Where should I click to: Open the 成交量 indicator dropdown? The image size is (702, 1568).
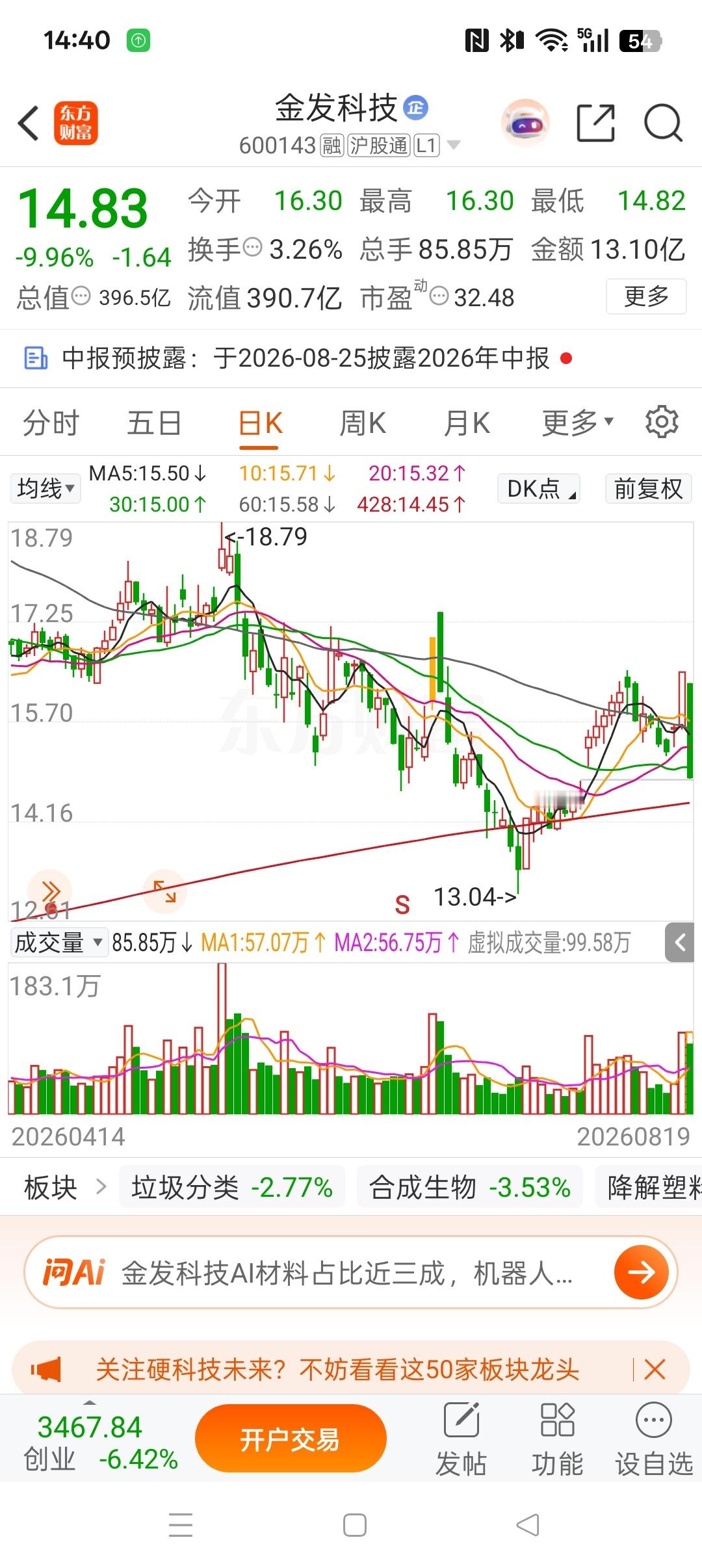point(58,942)
